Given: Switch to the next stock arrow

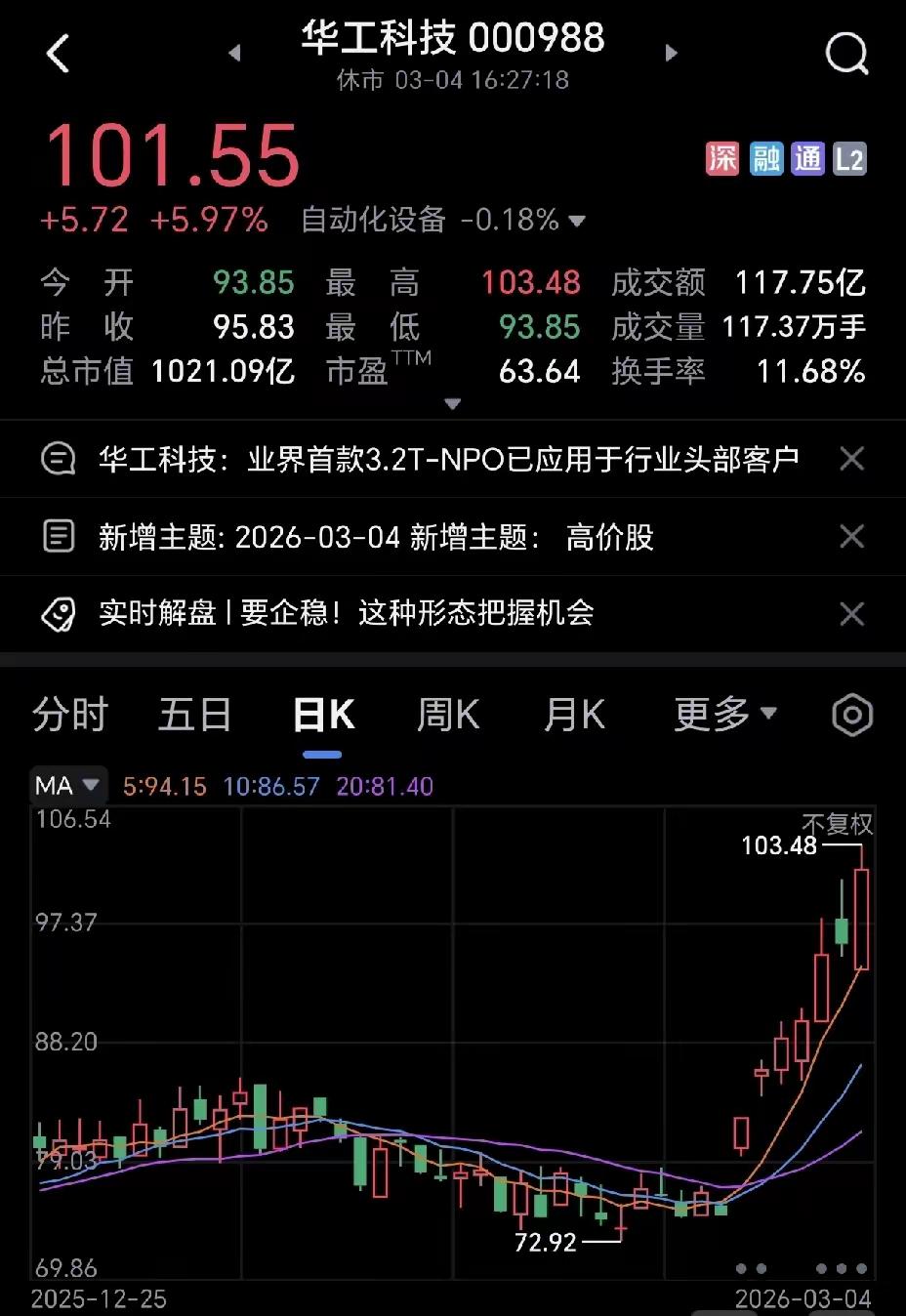Looking at the screenshot, I should (671, 53).
